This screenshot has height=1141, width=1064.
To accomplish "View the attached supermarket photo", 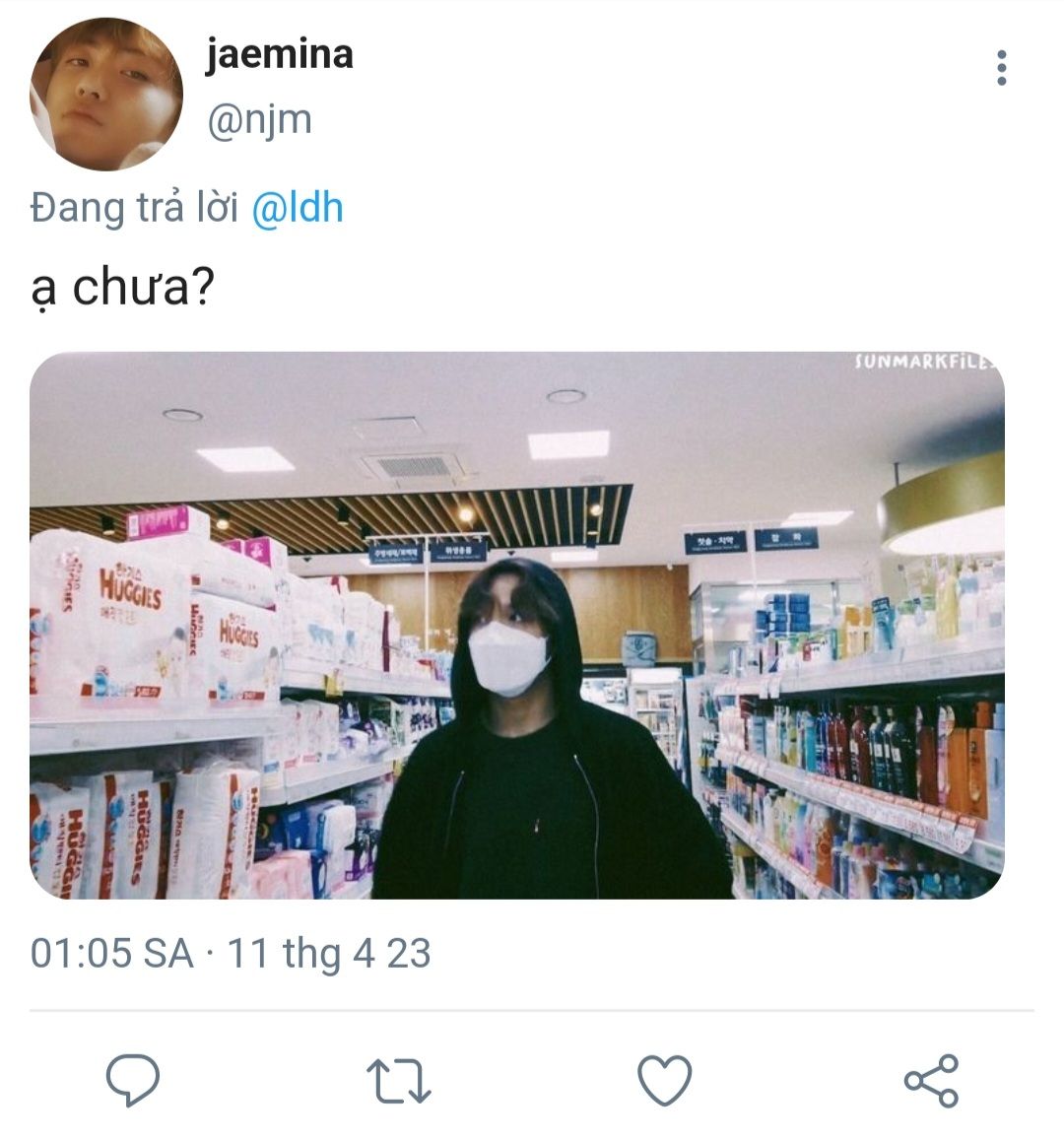I will coord(516,625).
